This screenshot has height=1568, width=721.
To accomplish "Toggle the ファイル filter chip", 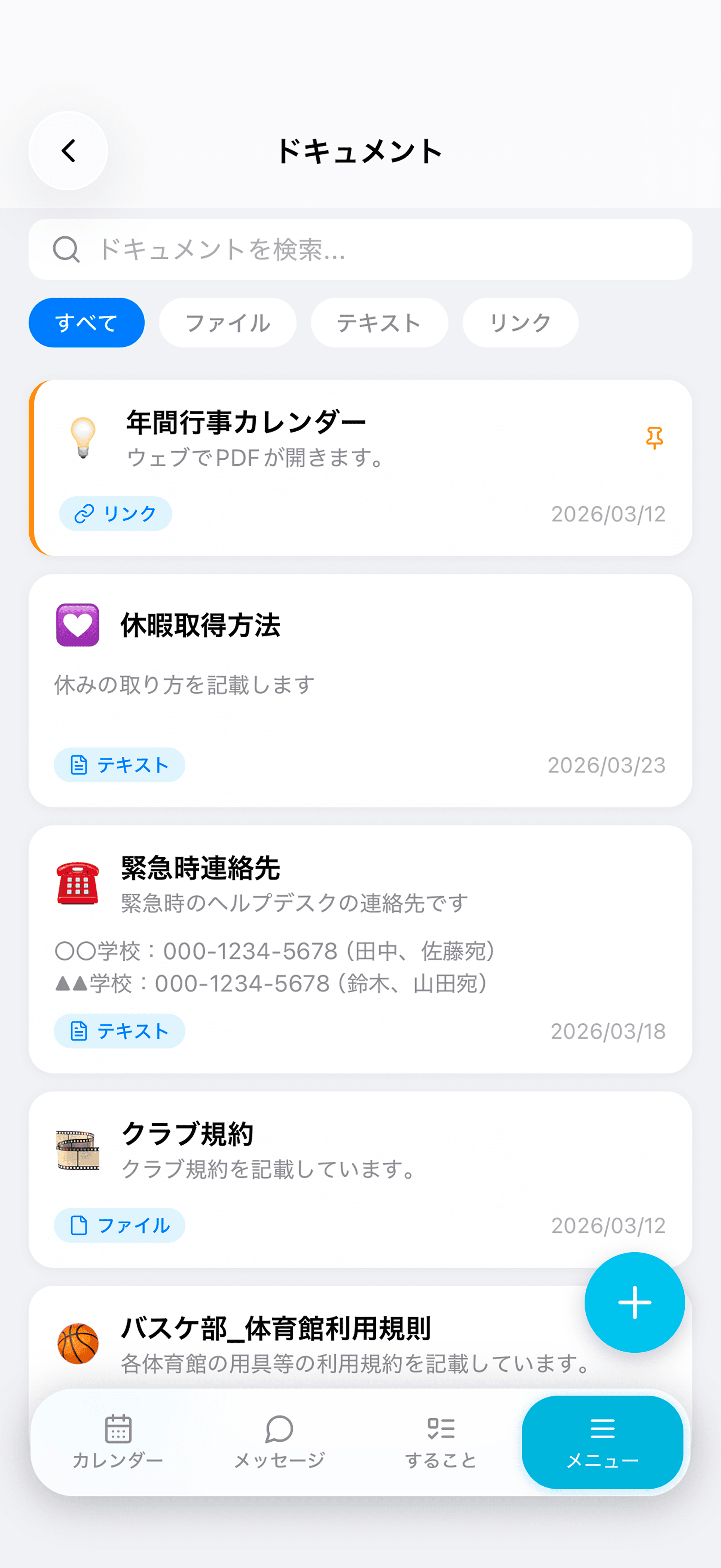I will coord(228,323).
